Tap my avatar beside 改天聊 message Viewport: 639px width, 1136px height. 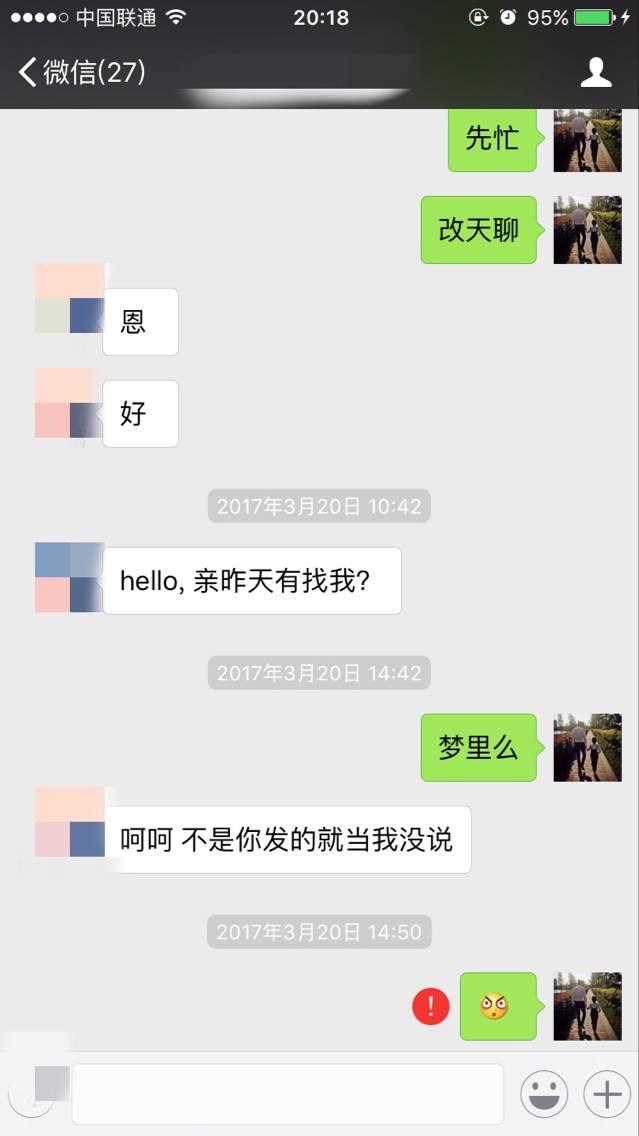point(588,230)
